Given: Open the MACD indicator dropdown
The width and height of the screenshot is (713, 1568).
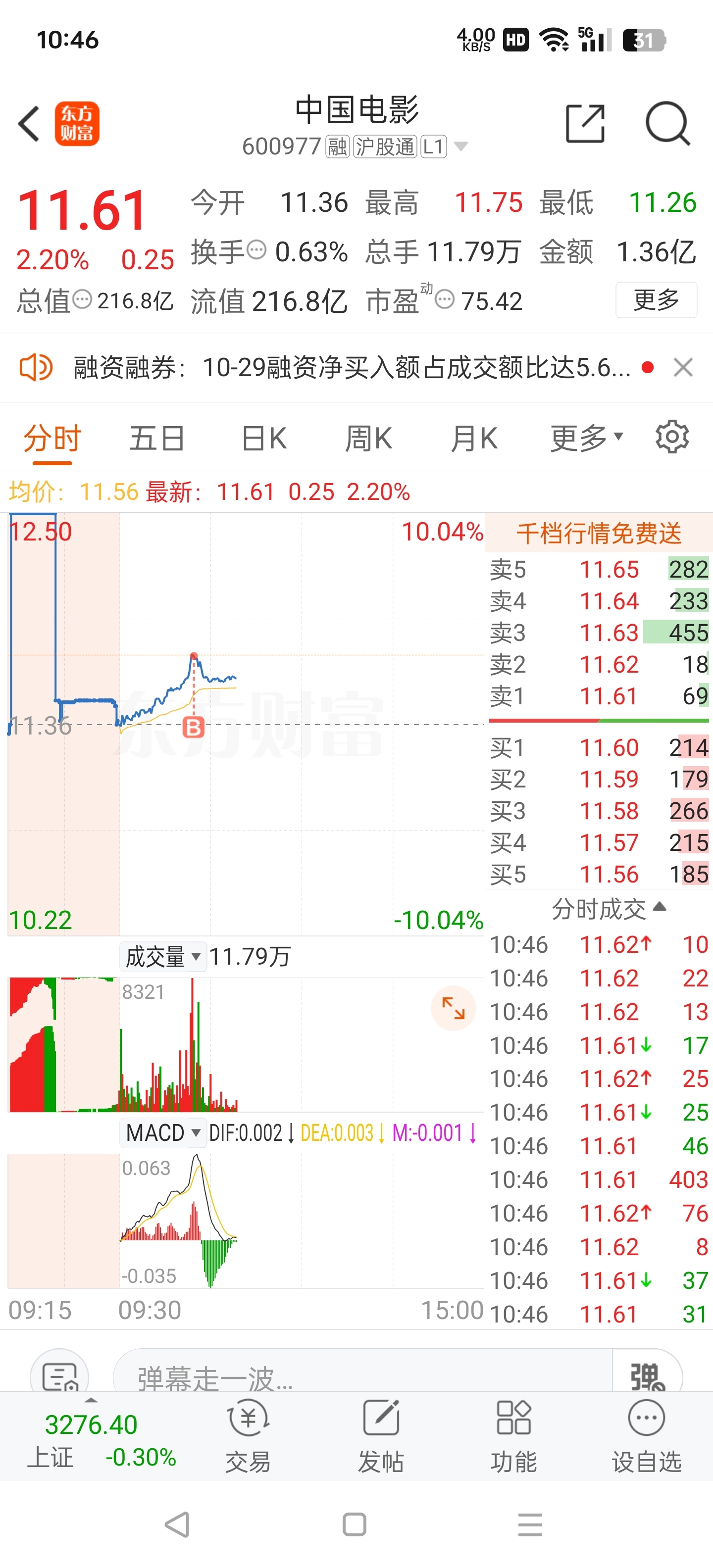Looking at the screenshot, I should point(162,1133).
